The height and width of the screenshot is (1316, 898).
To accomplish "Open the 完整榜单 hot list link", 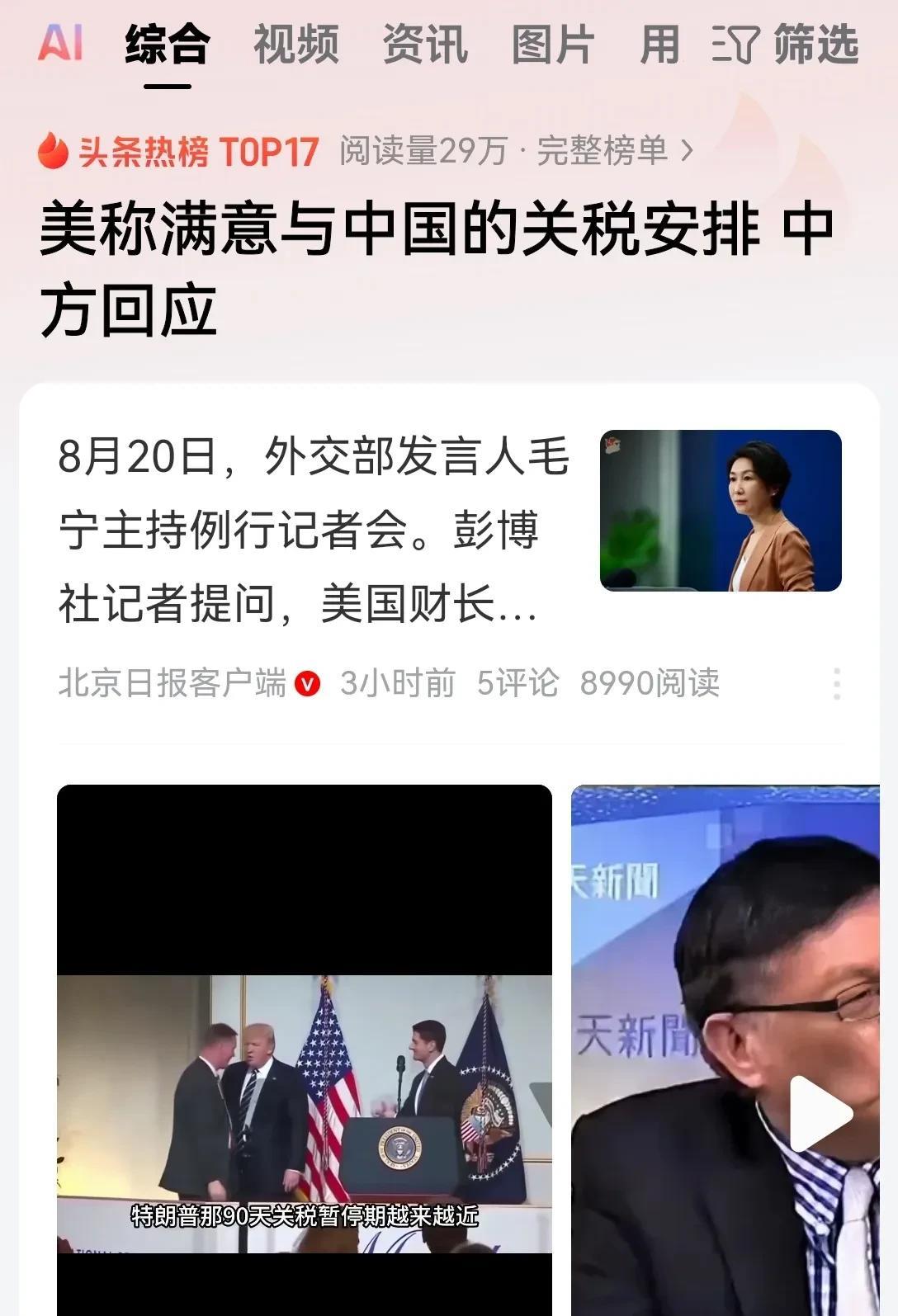I will (x=614, y=151).
